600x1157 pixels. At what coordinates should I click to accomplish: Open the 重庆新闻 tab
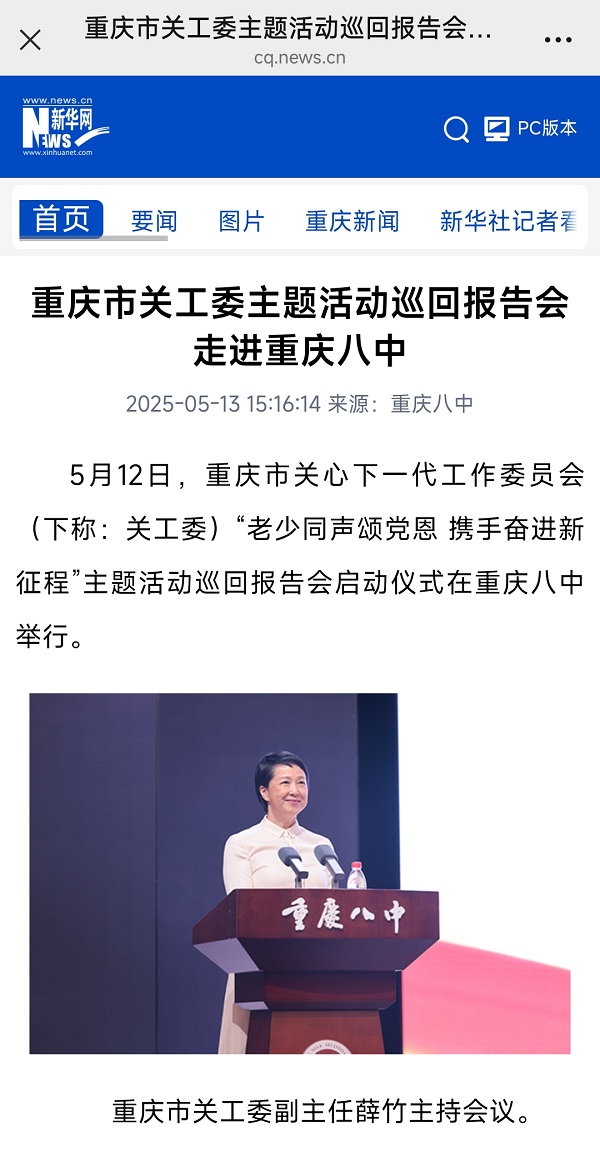352,221
